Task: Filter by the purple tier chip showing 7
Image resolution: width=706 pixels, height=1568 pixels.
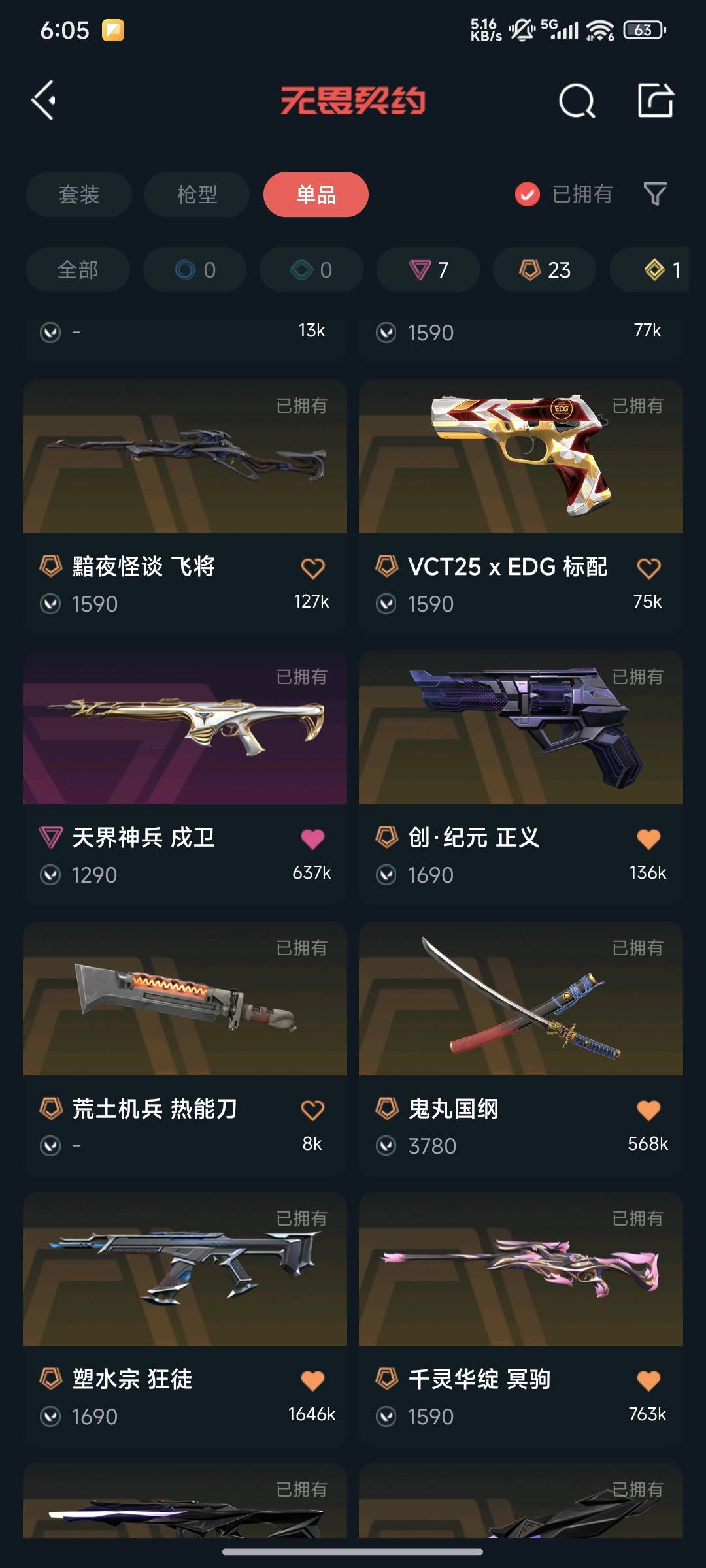Action: point(428,270)
